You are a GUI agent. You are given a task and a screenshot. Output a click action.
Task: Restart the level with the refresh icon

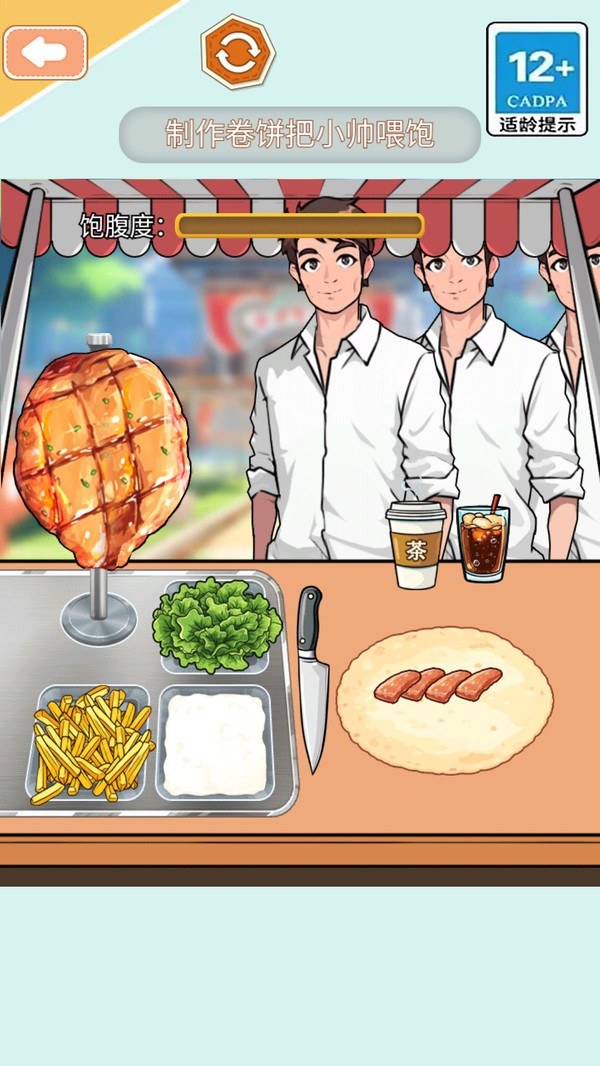(x=237, y=52)
